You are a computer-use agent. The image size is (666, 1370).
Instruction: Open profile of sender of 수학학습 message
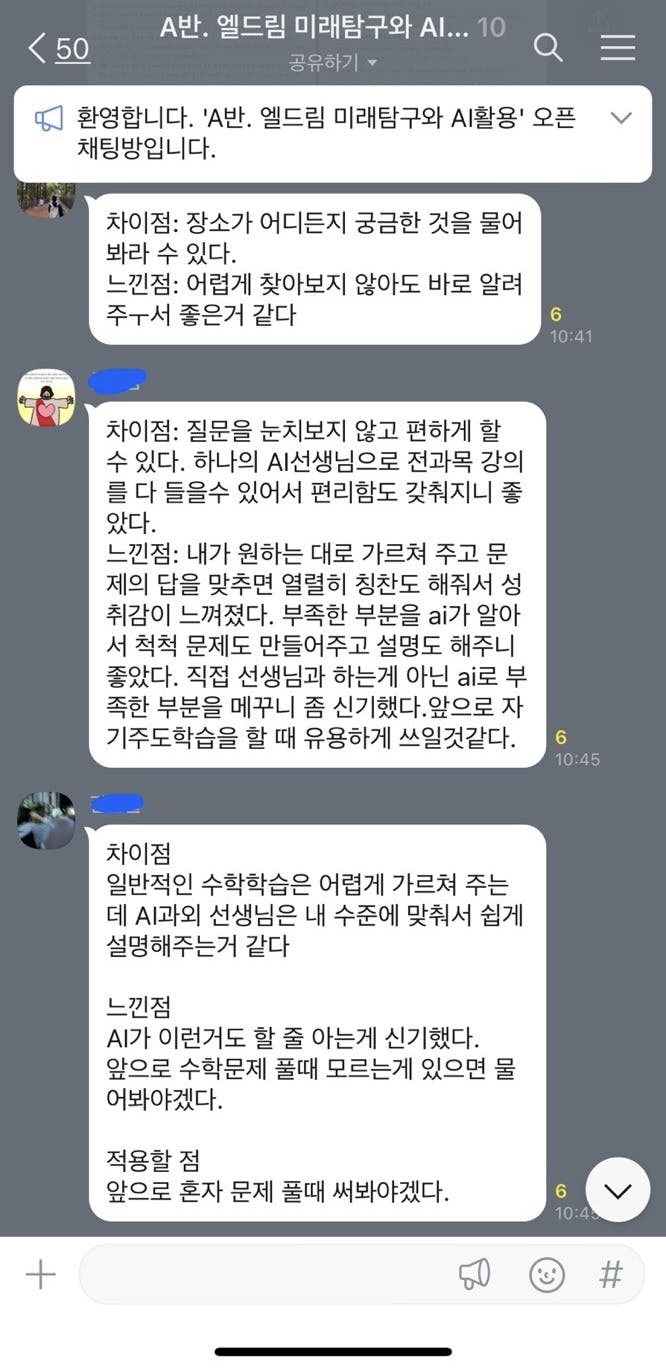click(x=46, y=821)
